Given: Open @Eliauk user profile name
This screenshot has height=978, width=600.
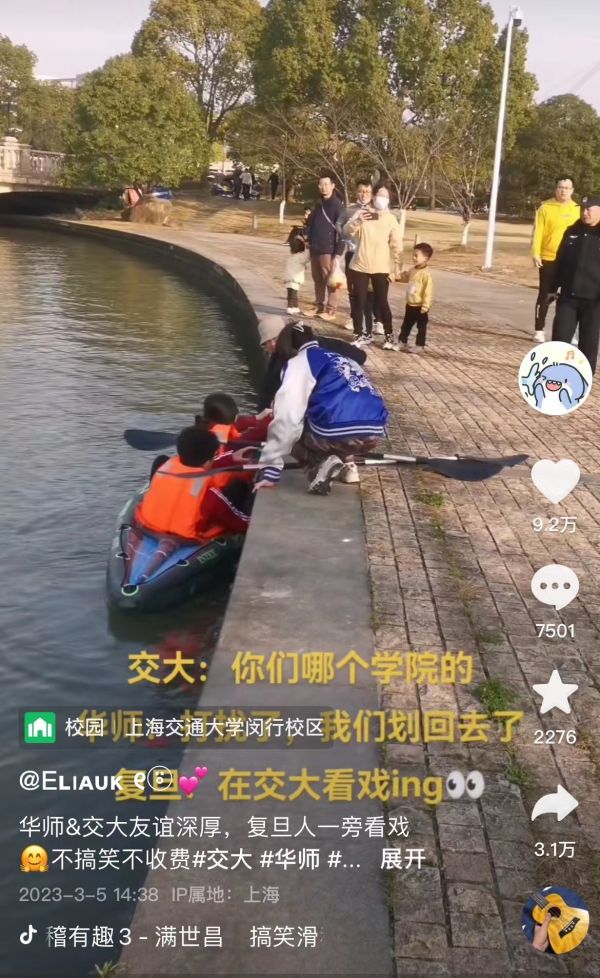Looking at the screenshot, I should click(70, 781).
